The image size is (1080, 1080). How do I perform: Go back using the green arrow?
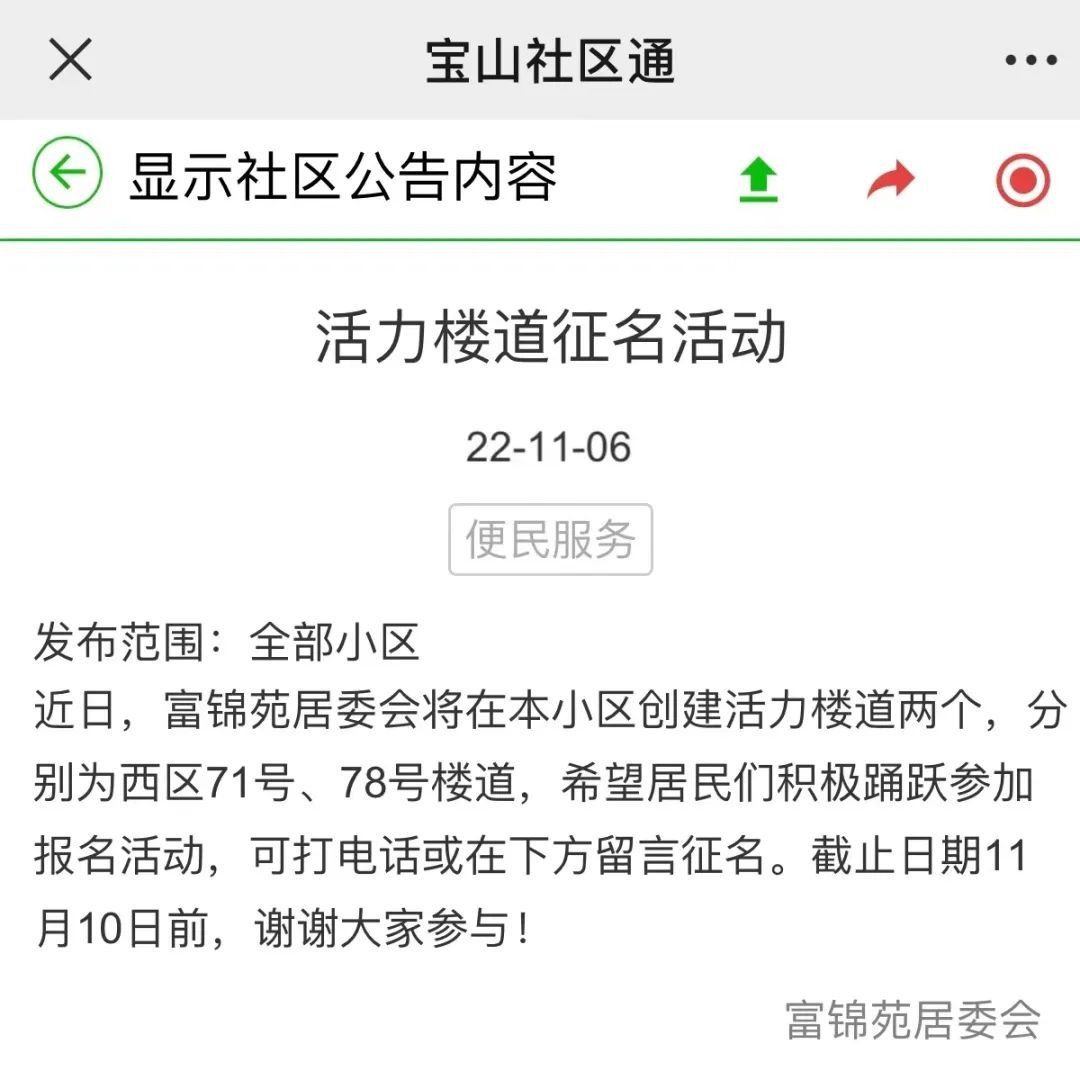point(68,173)
